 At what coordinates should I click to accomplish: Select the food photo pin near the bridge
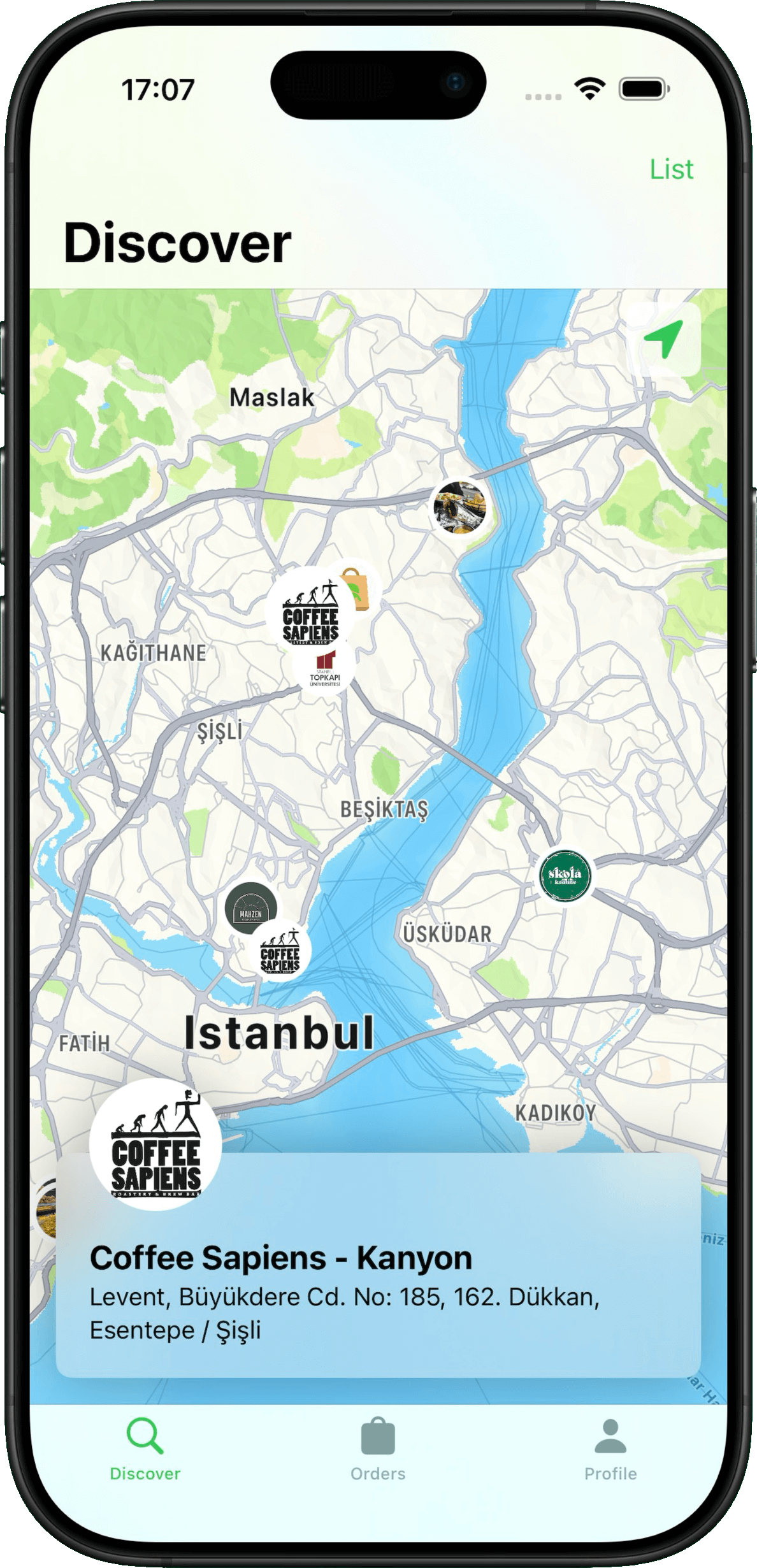click(459, 507)
